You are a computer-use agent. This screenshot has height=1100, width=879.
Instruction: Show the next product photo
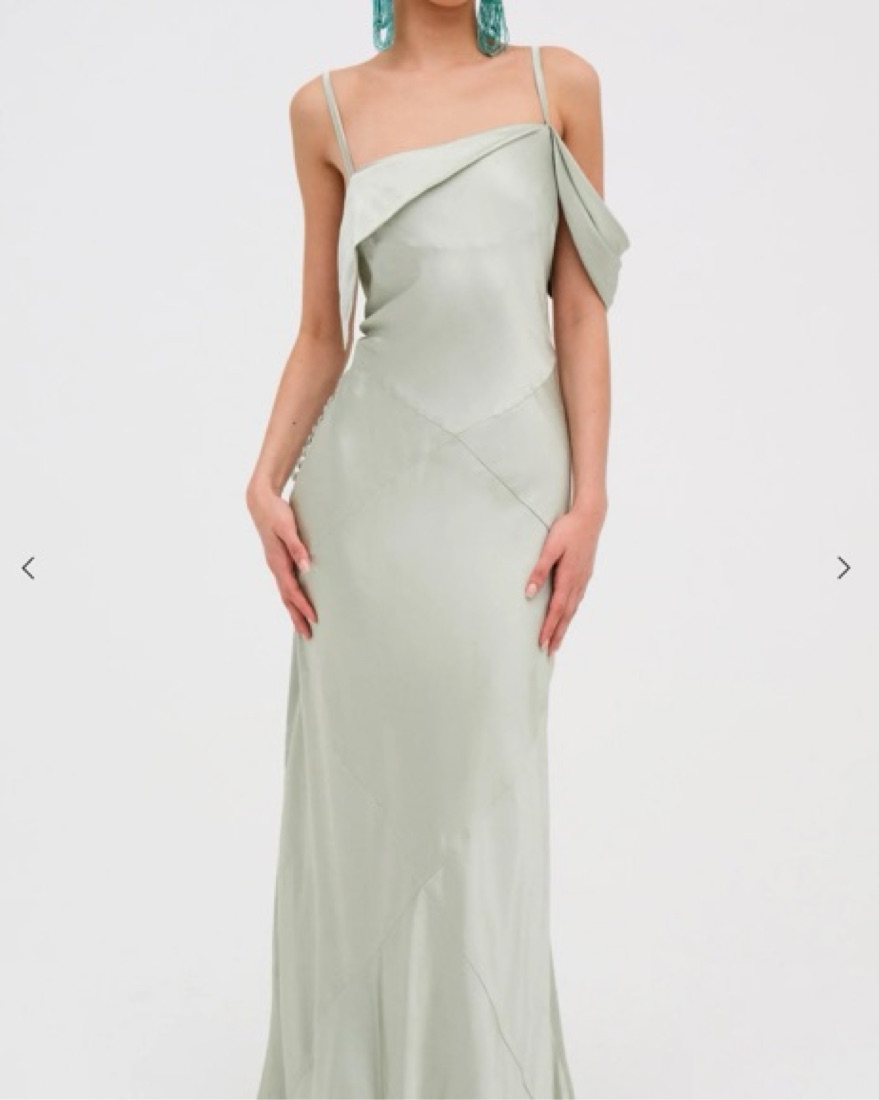843,568
